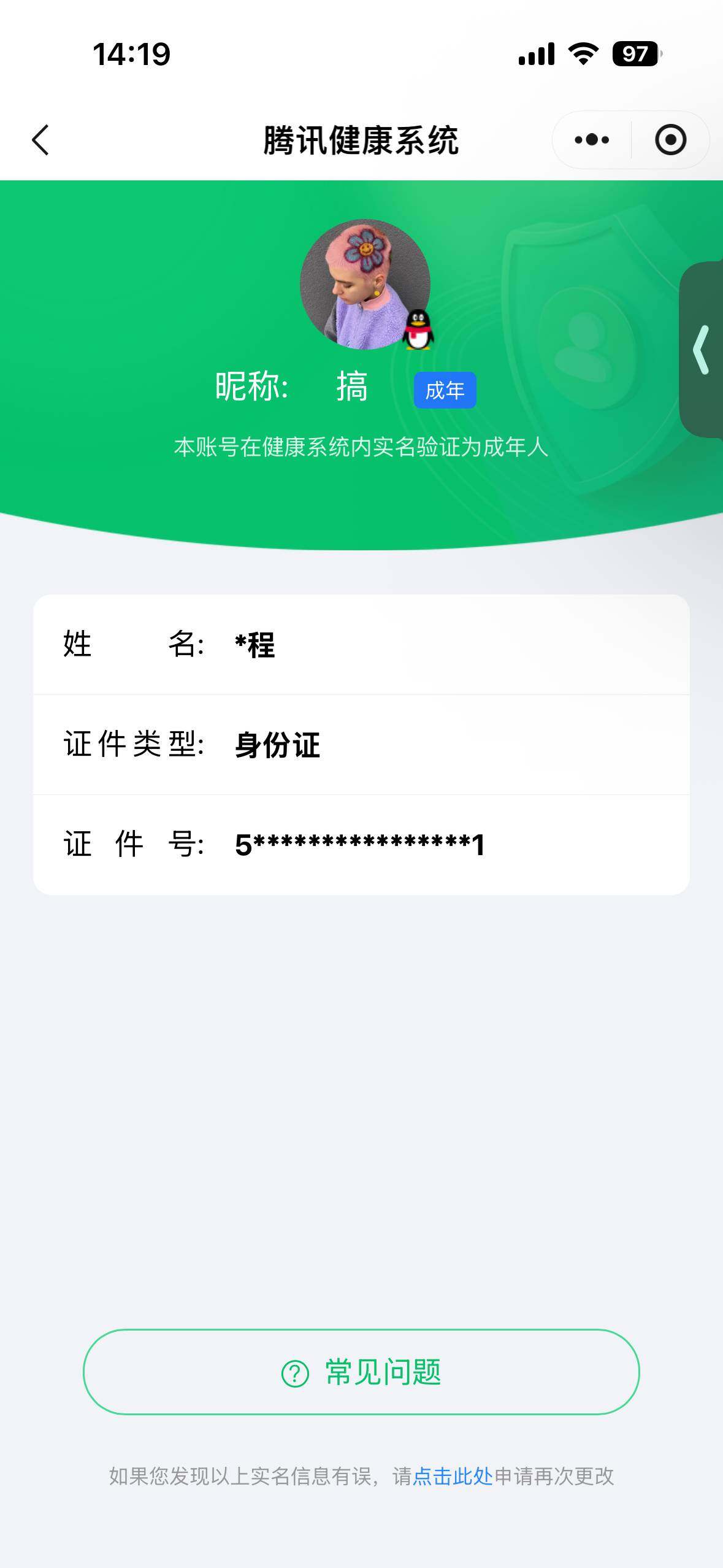Toggle the 成年 adult verification badge
723x1568 pixels.
pyautogui.click(x=445, y=389)
